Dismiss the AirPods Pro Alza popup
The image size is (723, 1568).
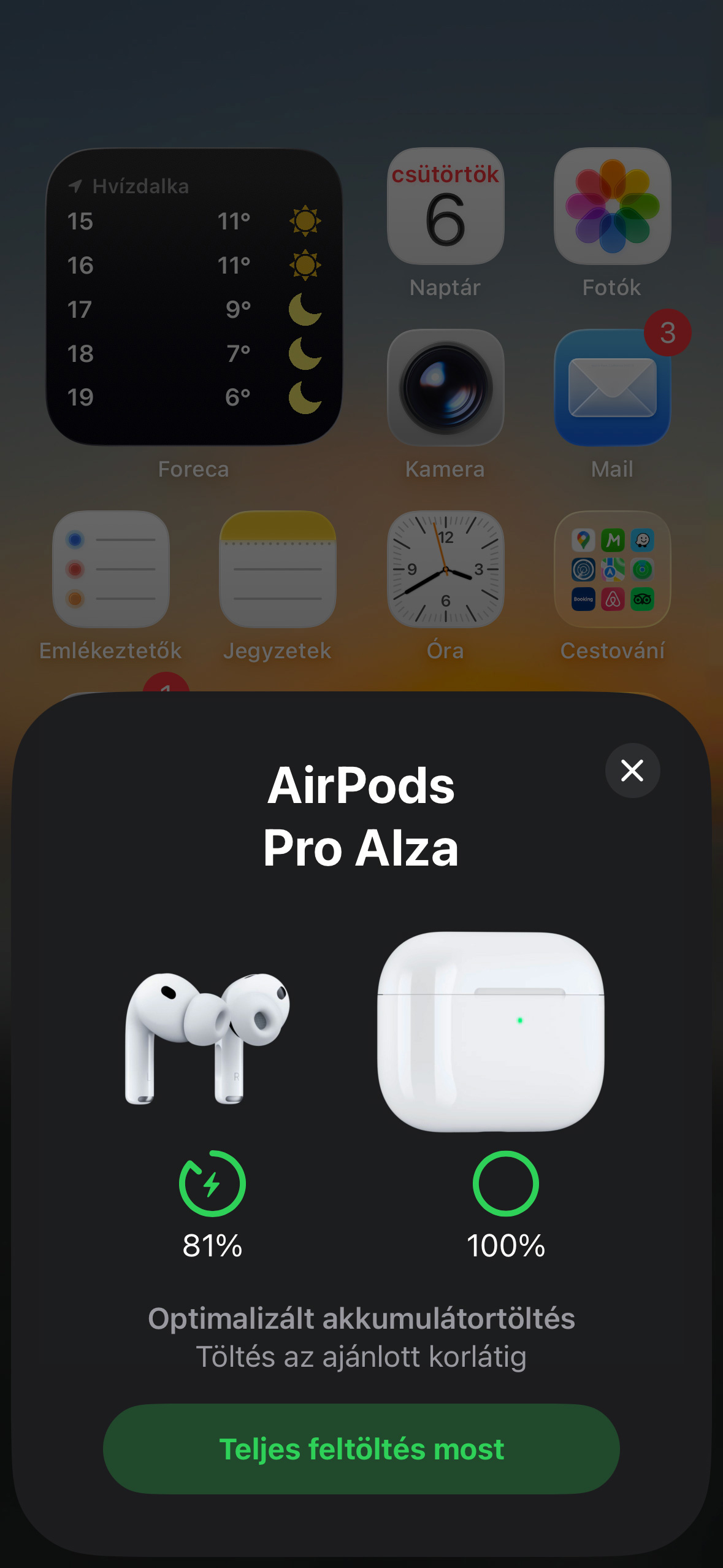click(x=632, y=771)
